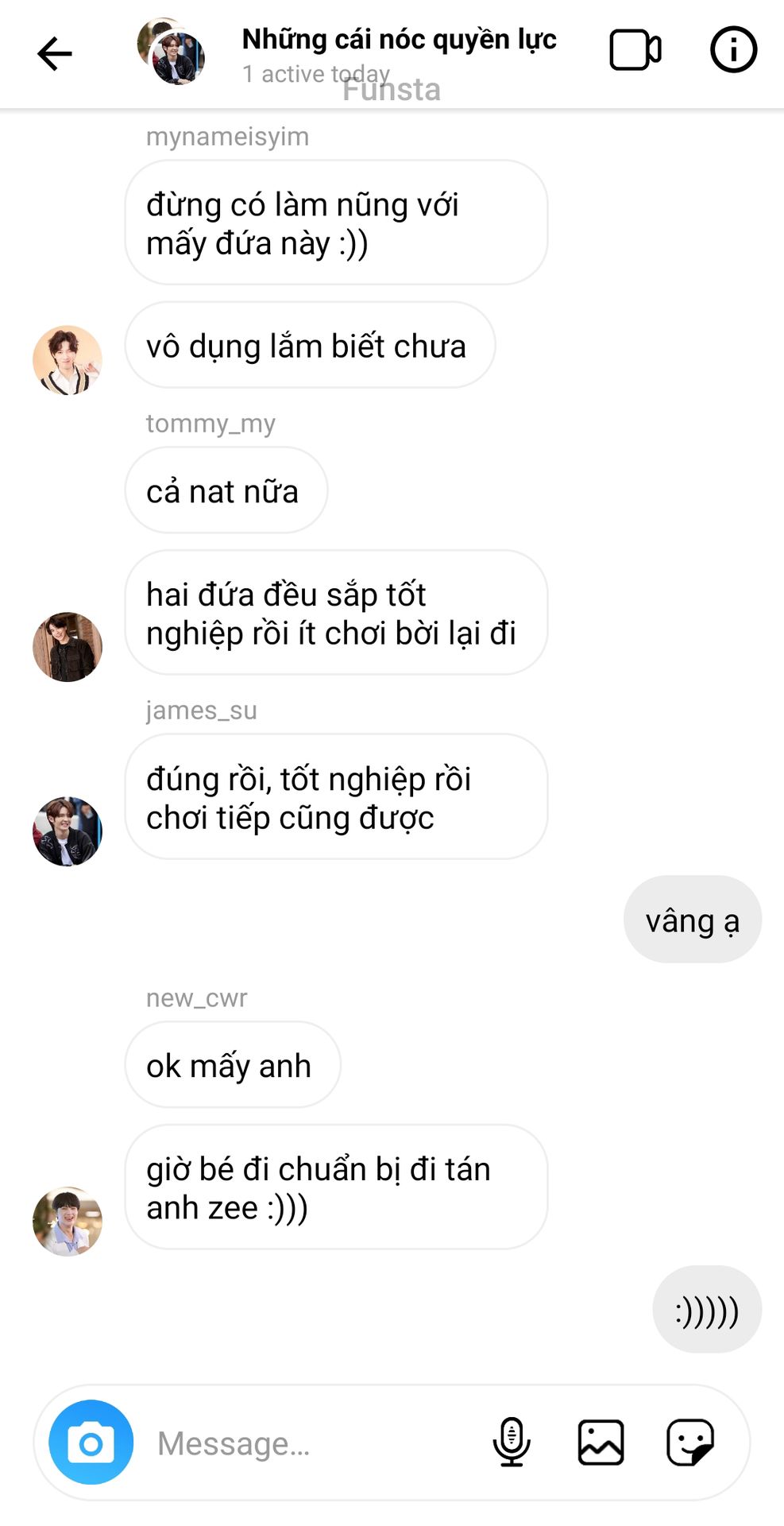Open tommy_my's avatar
Viewport: 784px width, 1526px height.
click(x=68, y=647)
